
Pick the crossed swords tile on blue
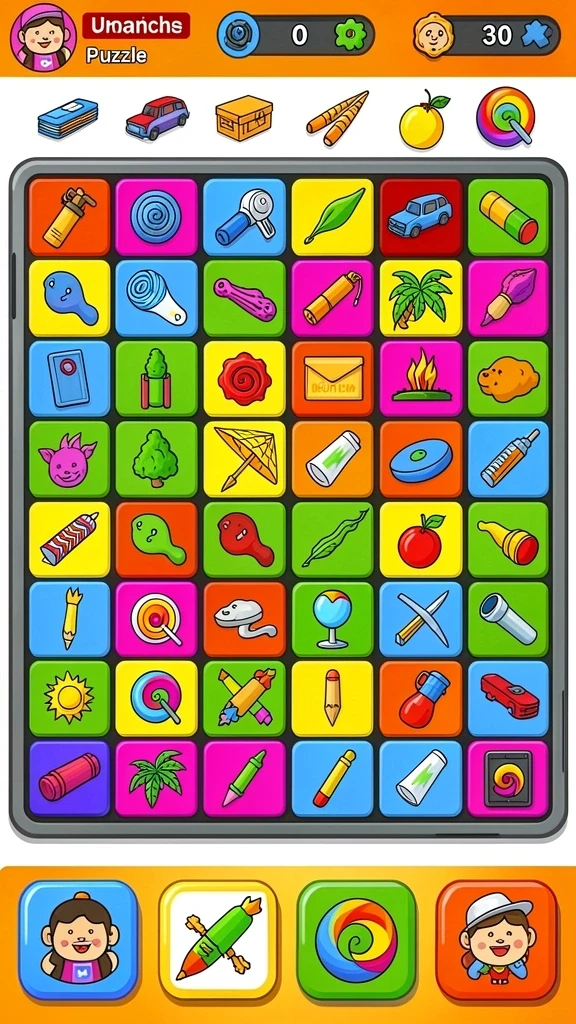point(421,620)
